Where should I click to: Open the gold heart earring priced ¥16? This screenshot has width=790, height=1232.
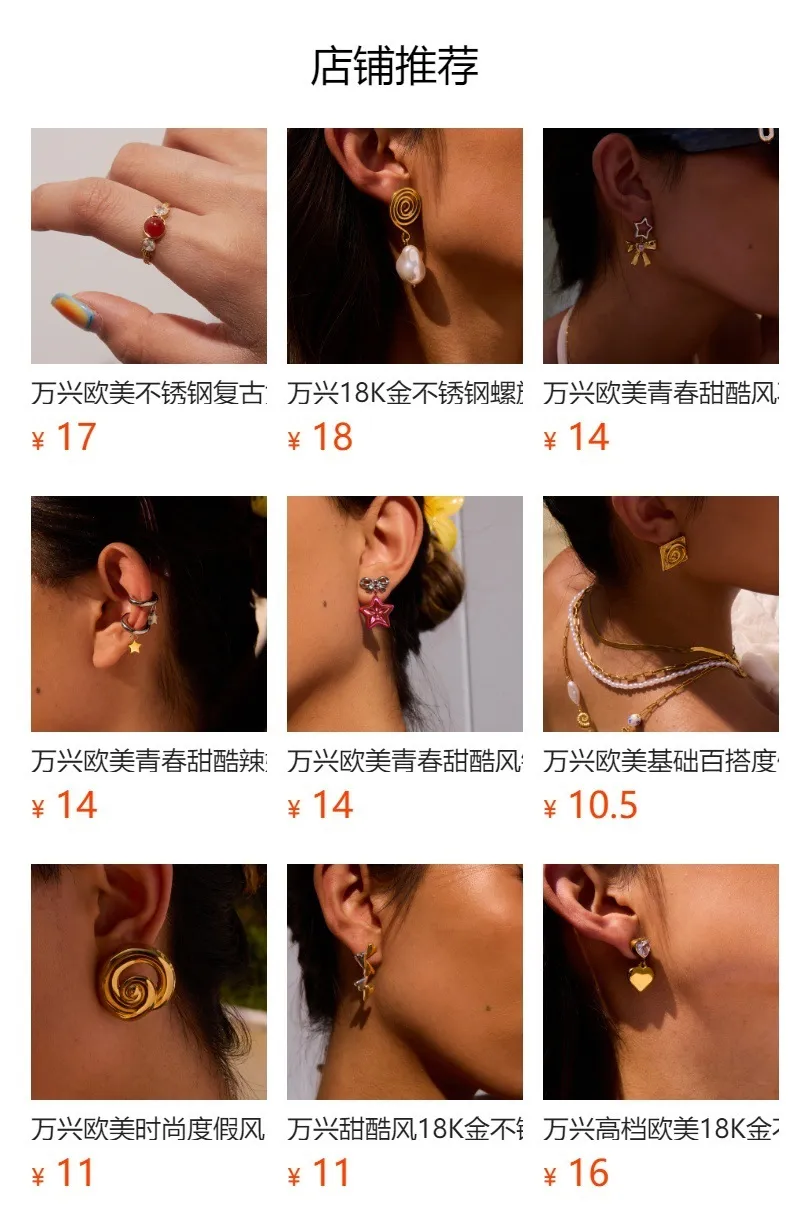point(661,982)
